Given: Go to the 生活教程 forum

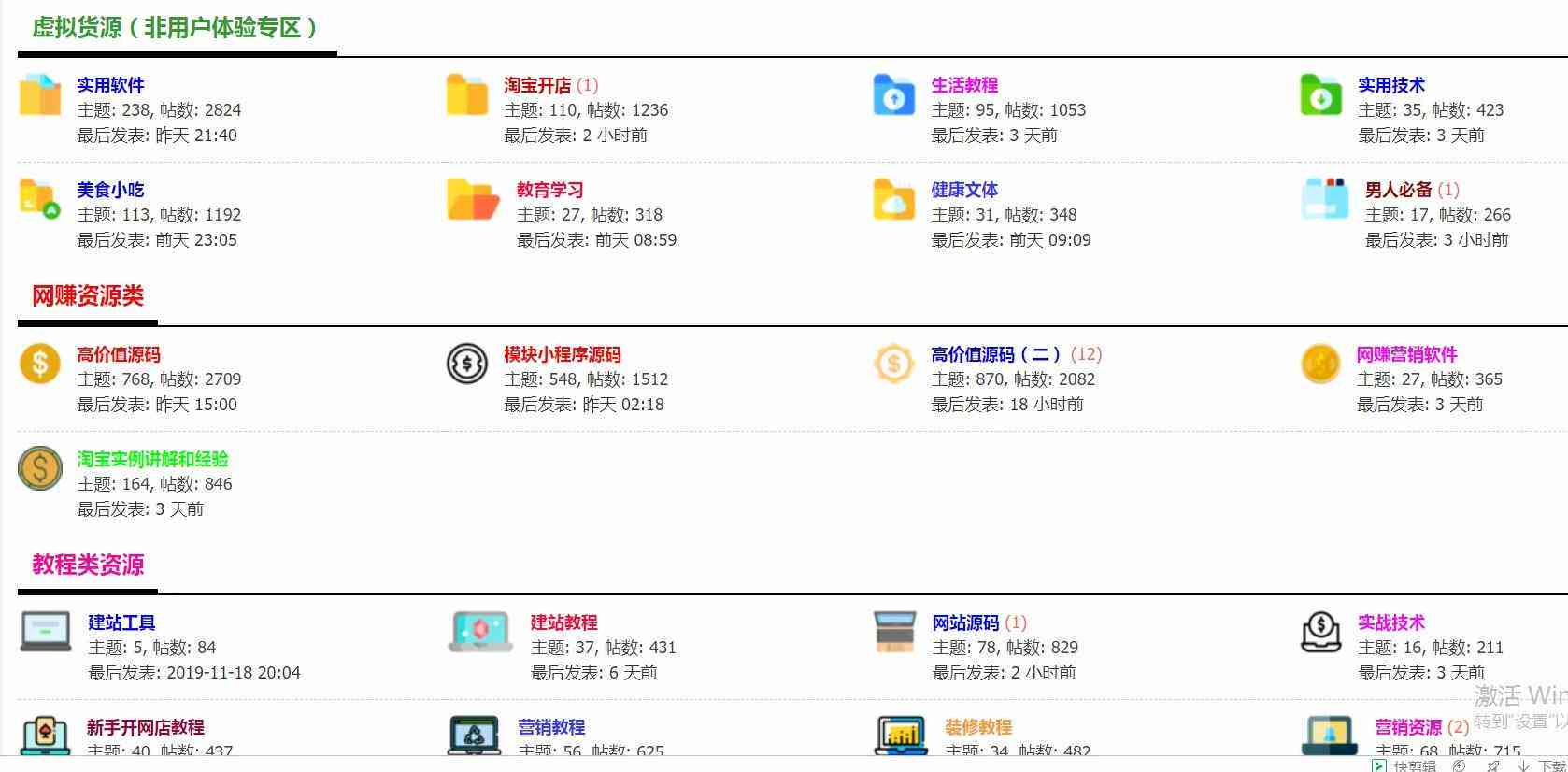Looking at the screenshot, I should point(964,85).
